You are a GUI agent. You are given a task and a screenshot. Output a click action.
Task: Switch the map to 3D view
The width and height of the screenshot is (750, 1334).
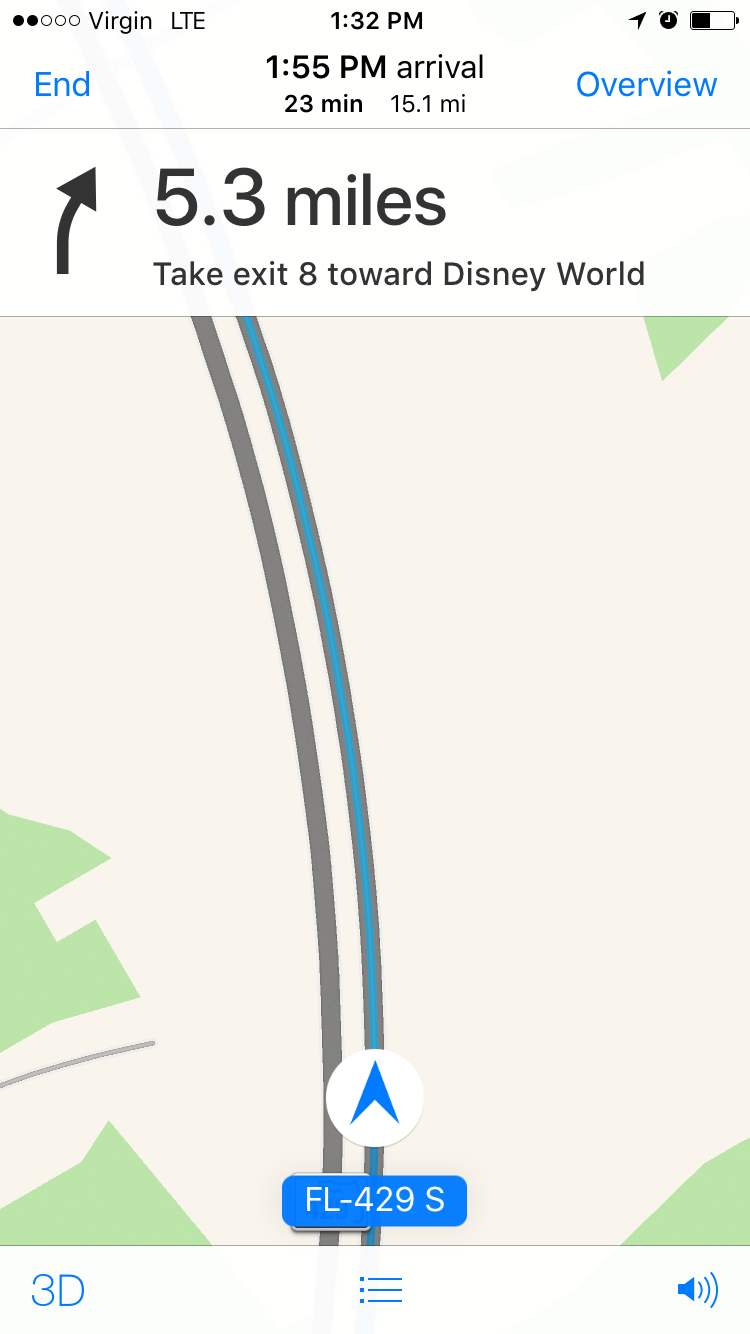coord(58,1290)
